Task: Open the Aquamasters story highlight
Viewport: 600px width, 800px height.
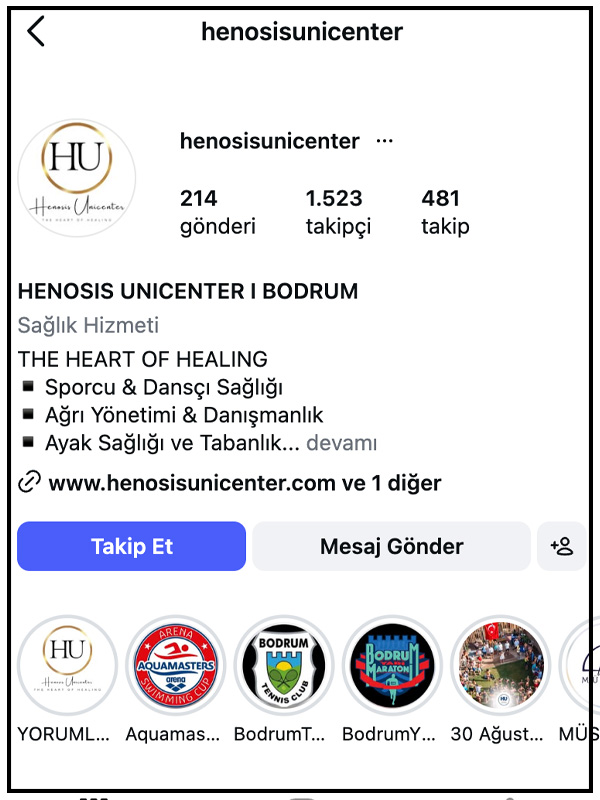Action: coord(176,665)
